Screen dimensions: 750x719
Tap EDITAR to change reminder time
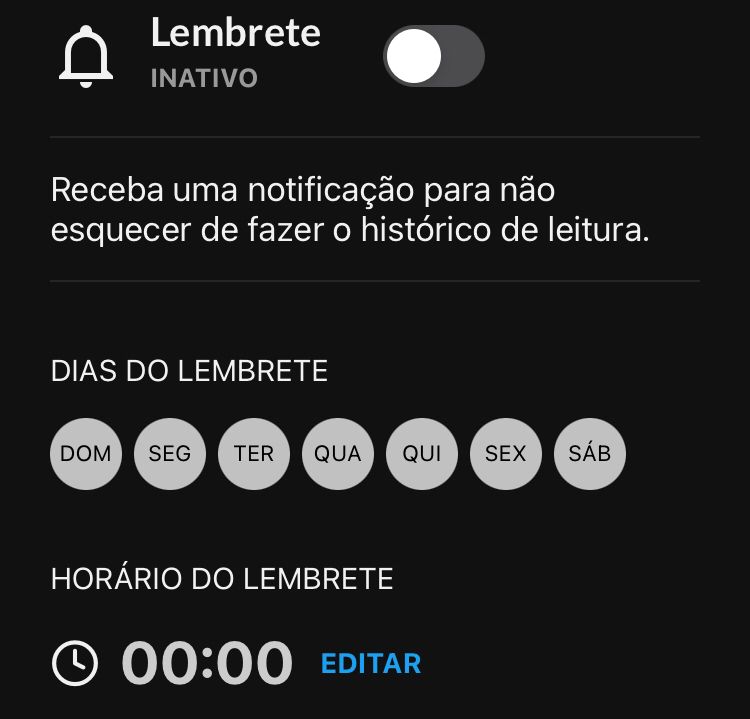click(x=371, y=663)
